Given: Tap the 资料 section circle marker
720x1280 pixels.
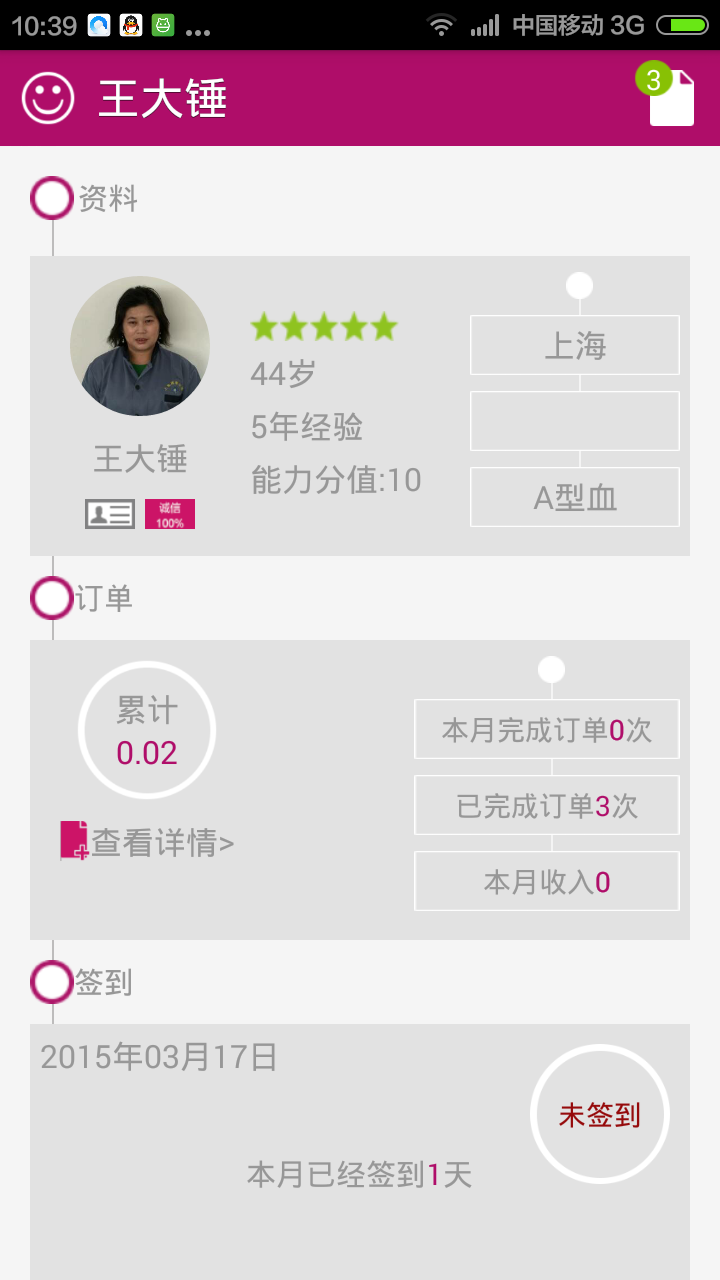Looking at the screenshot, I should pyautogui.click(x=51, y=198).
